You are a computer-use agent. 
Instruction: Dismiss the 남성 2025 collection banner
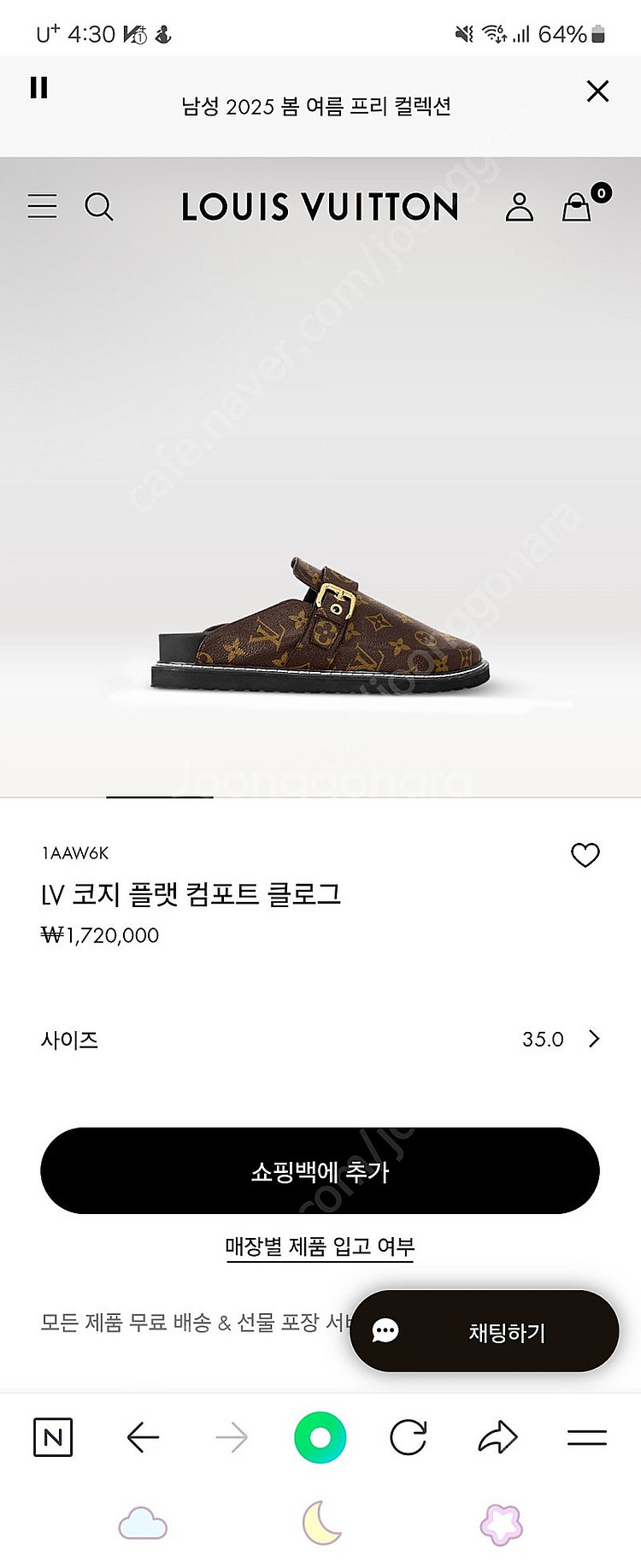click(597, 91)
